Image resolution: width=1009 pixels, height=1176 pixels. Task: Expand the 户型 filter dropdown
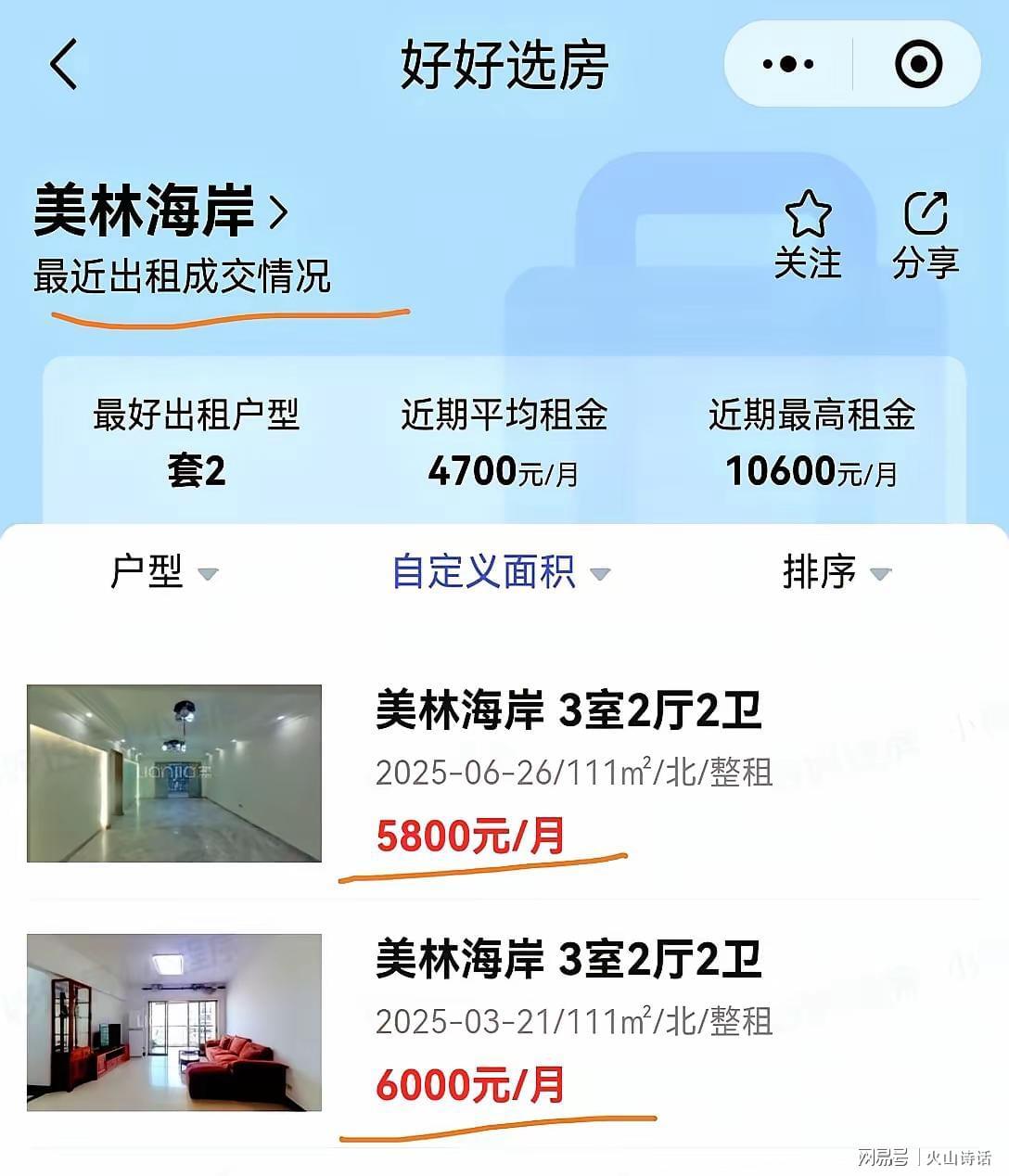pos(163,572)
